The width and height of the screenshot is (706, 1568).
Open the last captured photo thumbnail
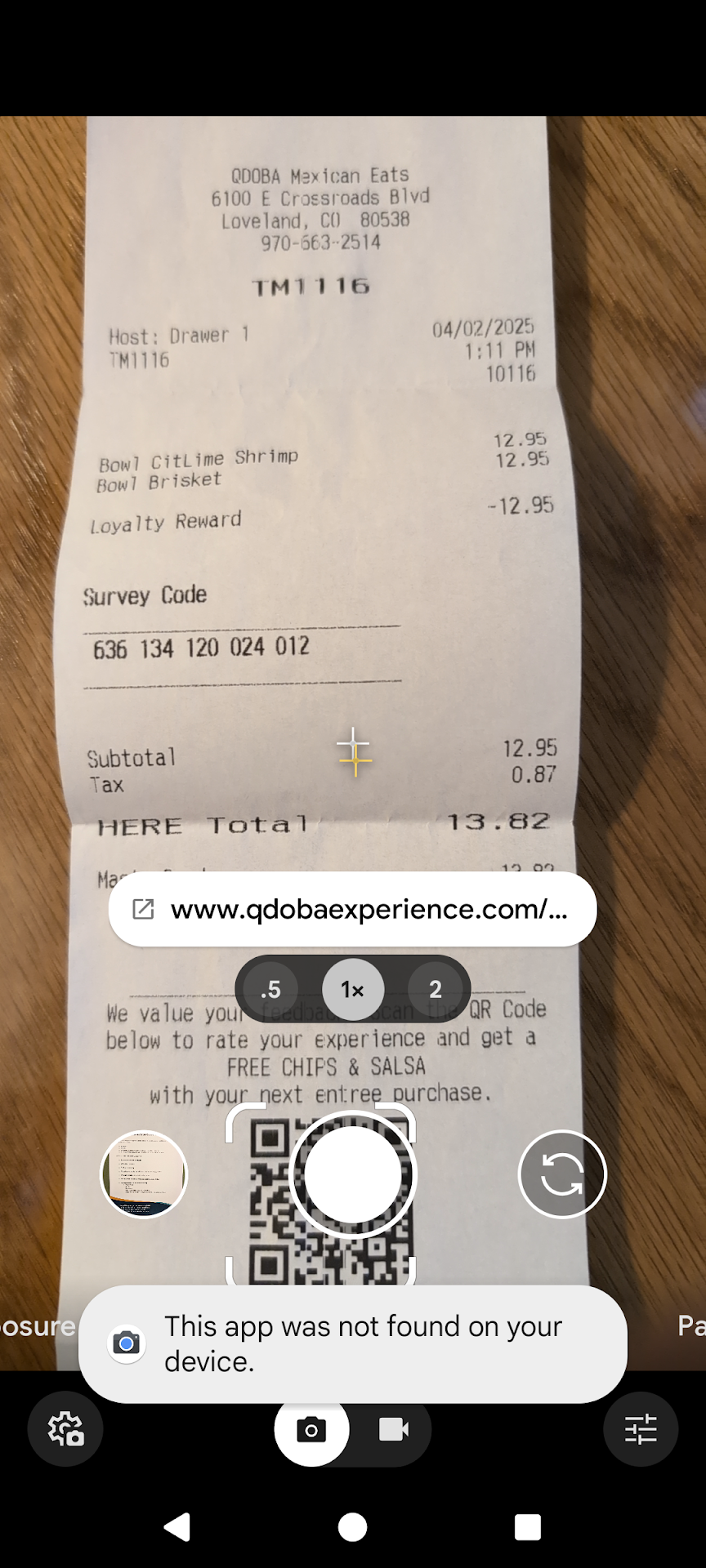[144, 1174]
